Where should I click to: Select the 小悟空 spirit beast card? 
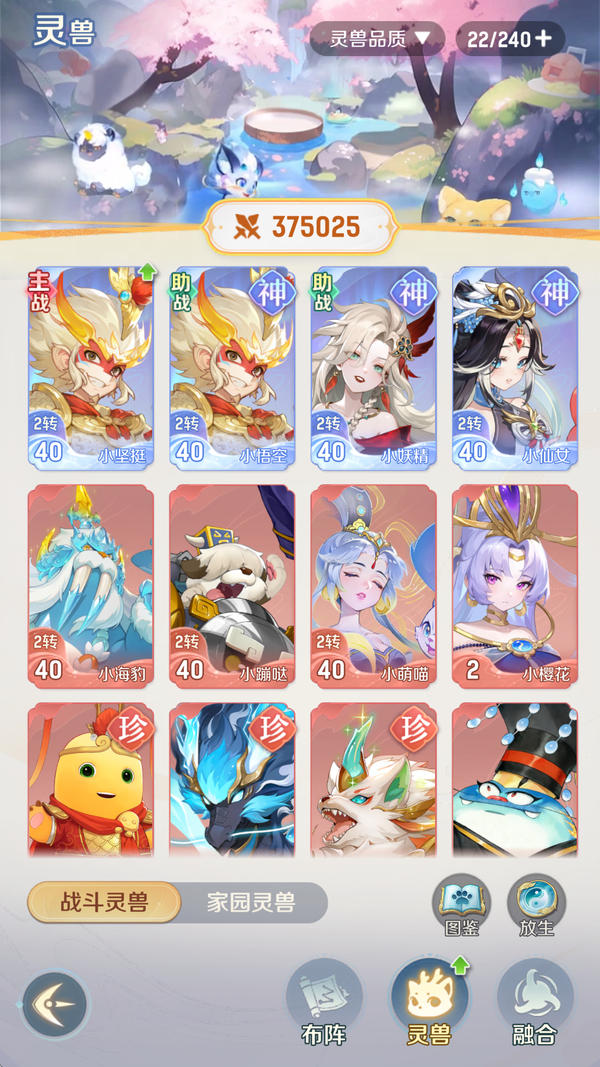pos(232,367)
